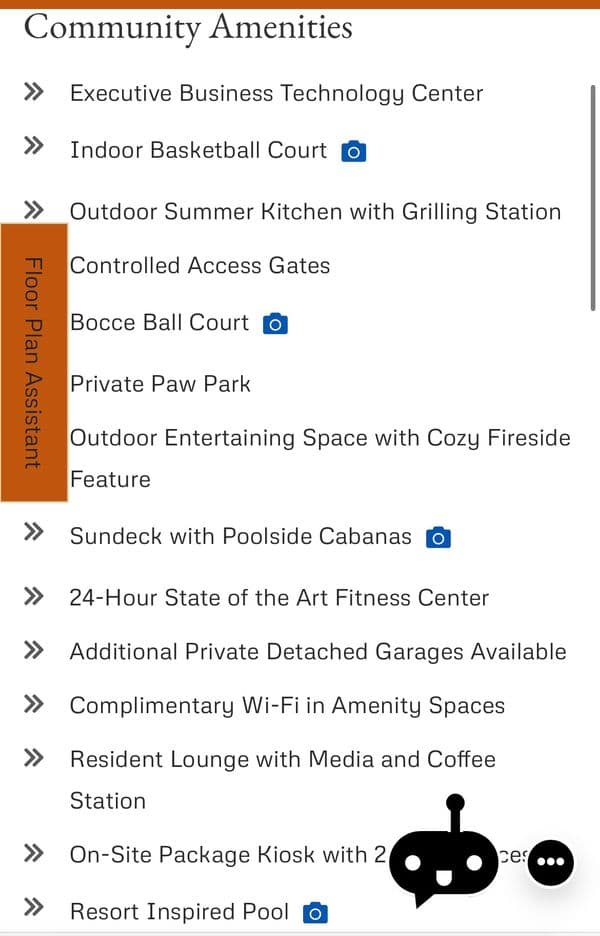This screenshot has height=936, width=600.
Task: Open the Floor Plan Assistant side tab
Action: (34, 362)
